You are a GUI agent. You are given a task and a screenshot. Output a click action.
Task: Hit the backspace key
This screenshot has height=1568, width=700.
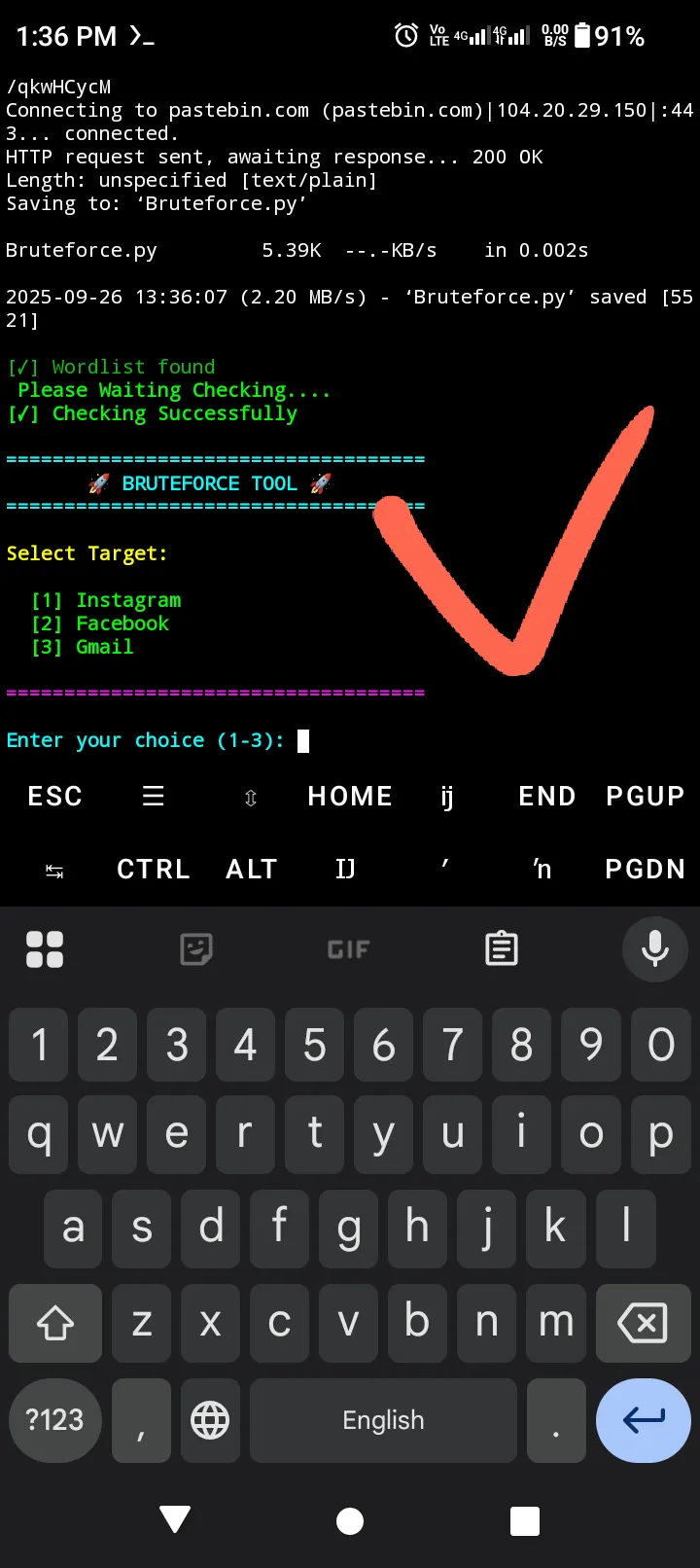pos(642,1323)
